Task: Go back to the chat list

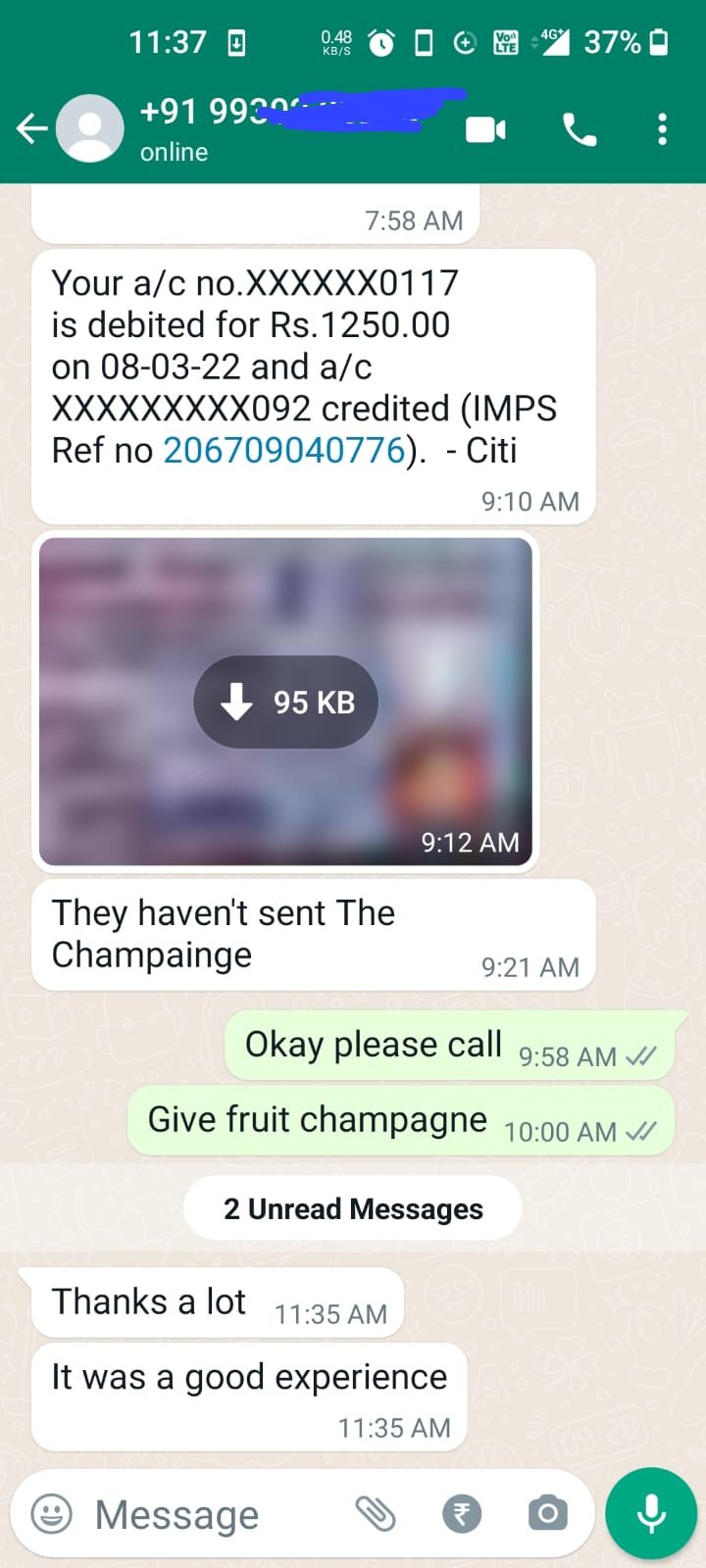Action: [30, 128]
